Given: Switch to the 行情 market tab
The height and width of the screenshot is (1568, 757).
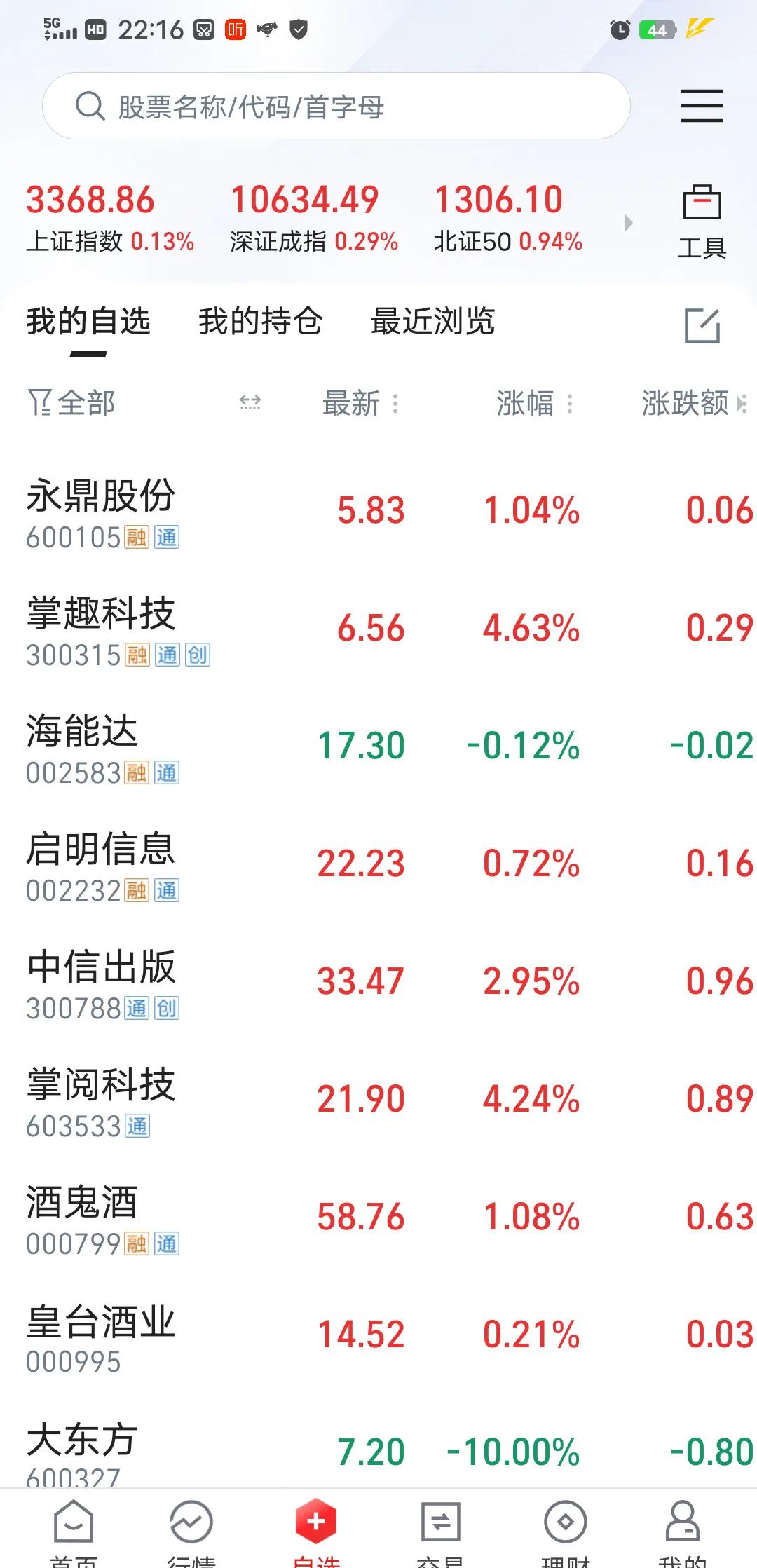Looking at the screenshot, I should pyautogui.click(x=191, y=1532).
